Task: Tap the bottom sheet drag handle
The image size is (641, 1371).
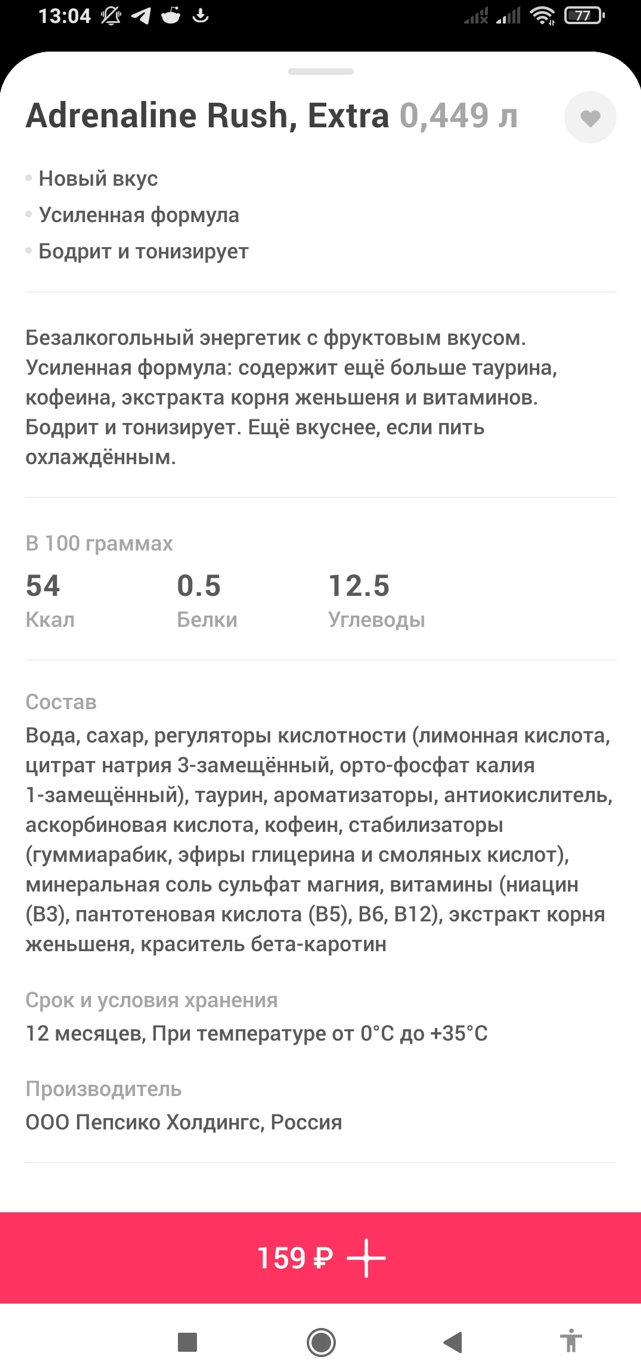Action: pos(320,72)
